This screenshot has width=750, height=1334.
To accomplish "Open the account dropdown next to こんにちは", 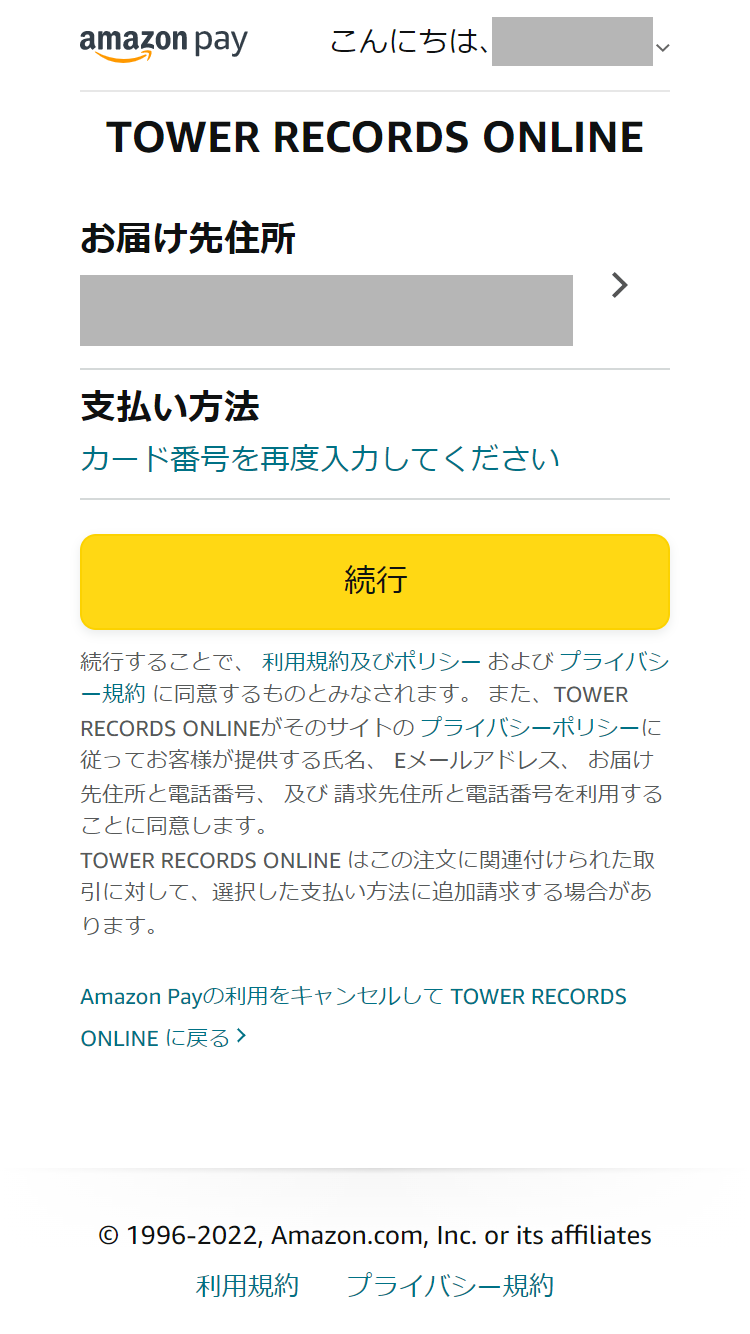I will point(661,47).
